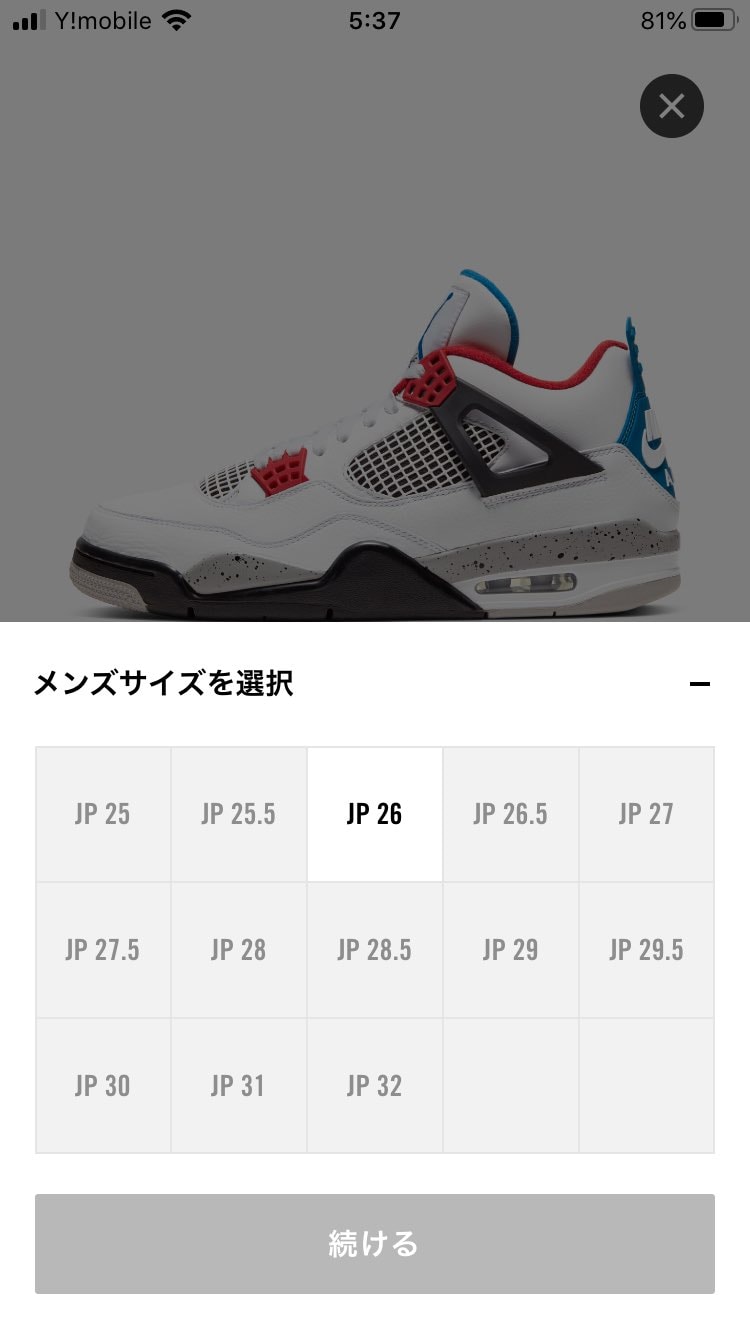Viewport: 750px width, 1334px height.
Task: Choose the JP 25 size
Action: pyautogui.click(x=103, y=814)
